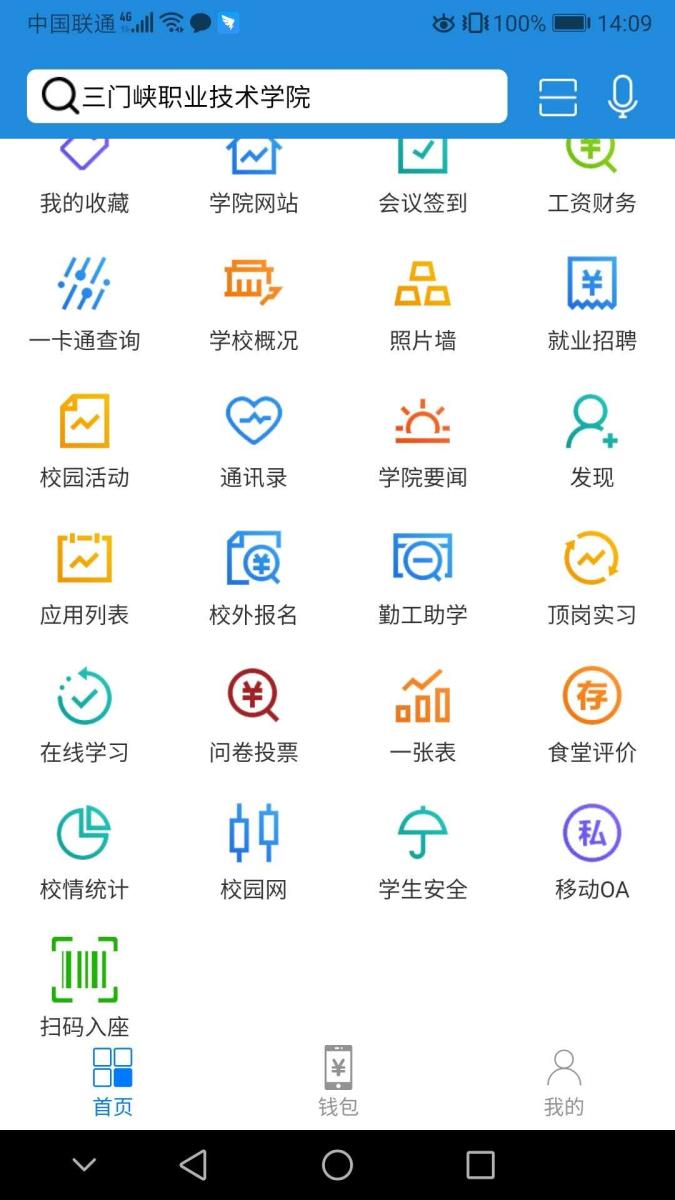Go back using the system back button
Viewport: 675px width, 1200px height.
click(193, 1164)
